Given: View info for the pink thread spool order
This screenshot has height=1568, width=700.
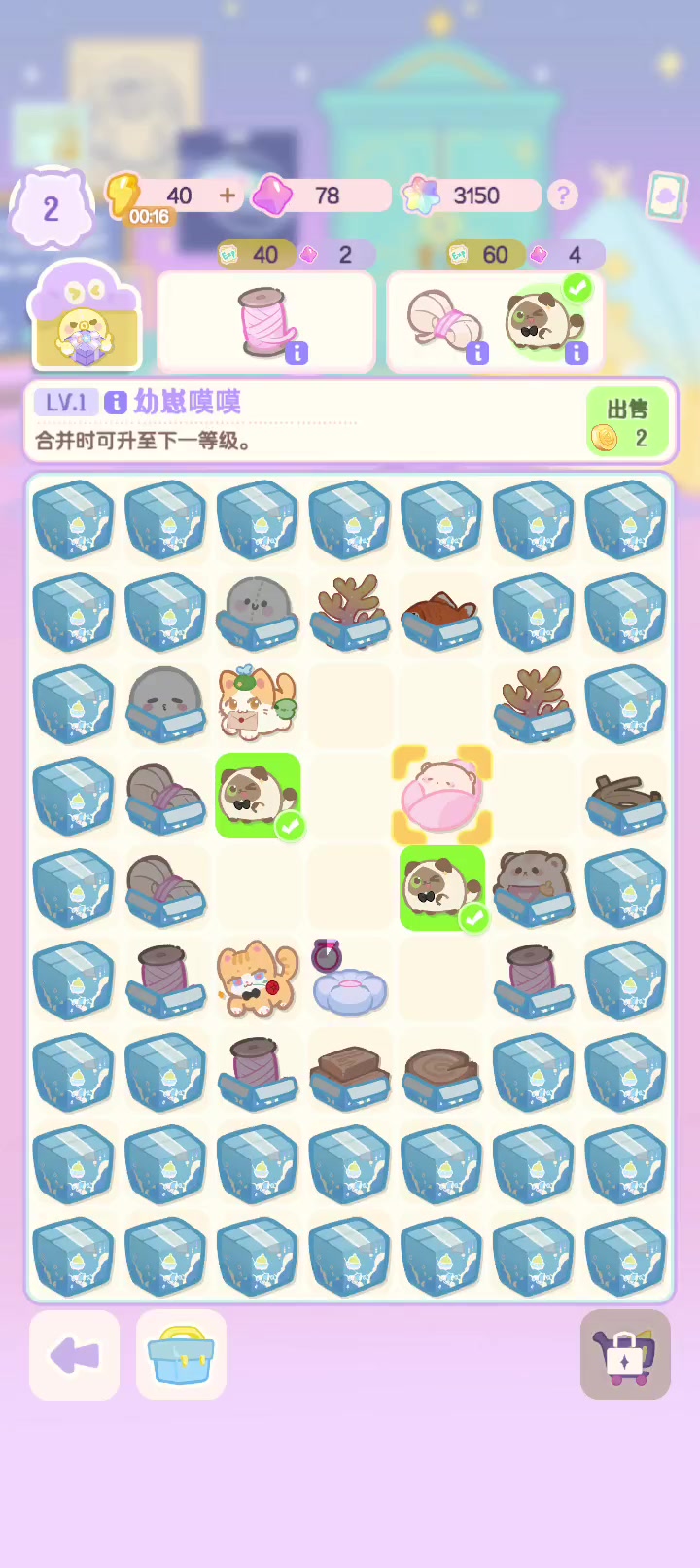Looking at the screenshot, I should pyautogui.click(x=297, y=353).
